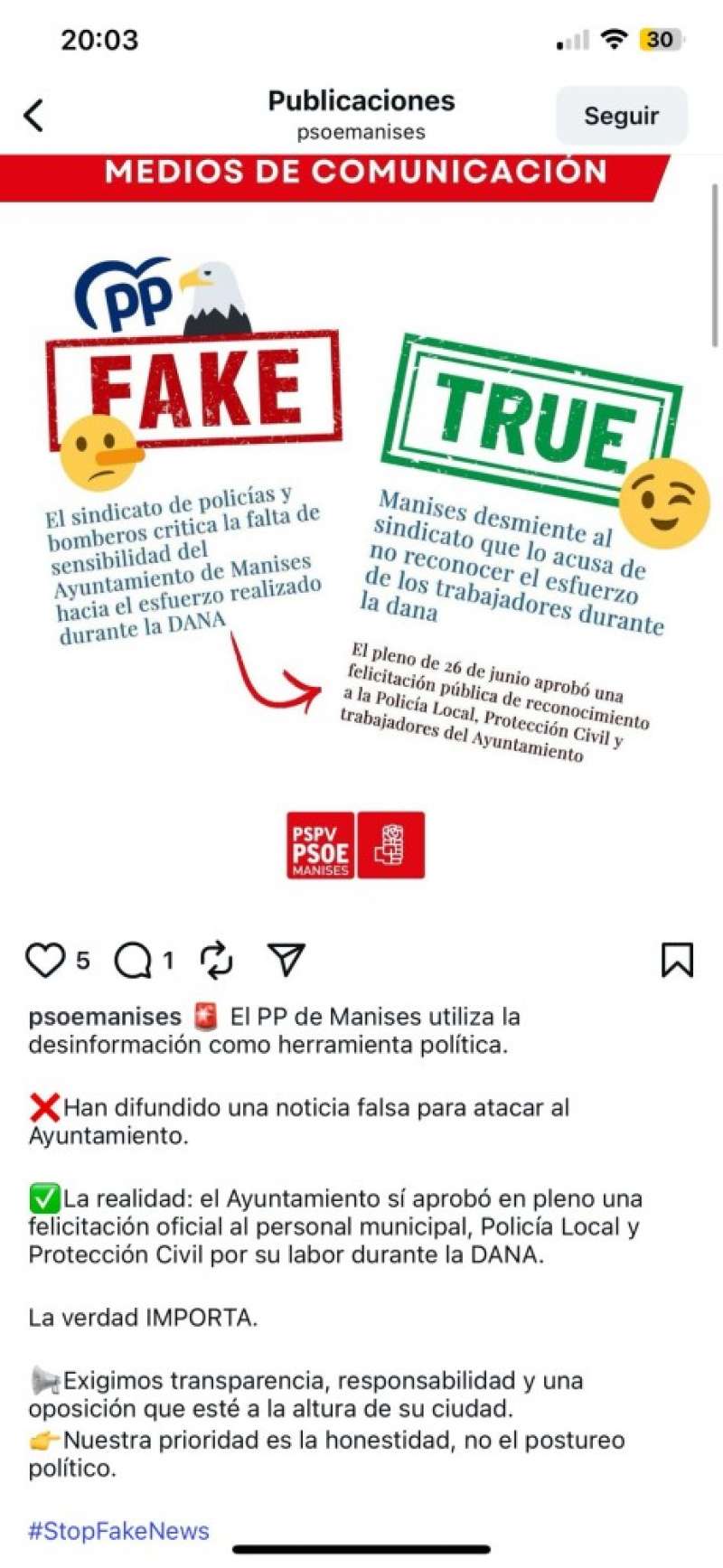Tap the battery indicator showing 30
Image resolution: width=723 pixels, height=1568 pixels.
pyautogui.click(x=661, y=38)
